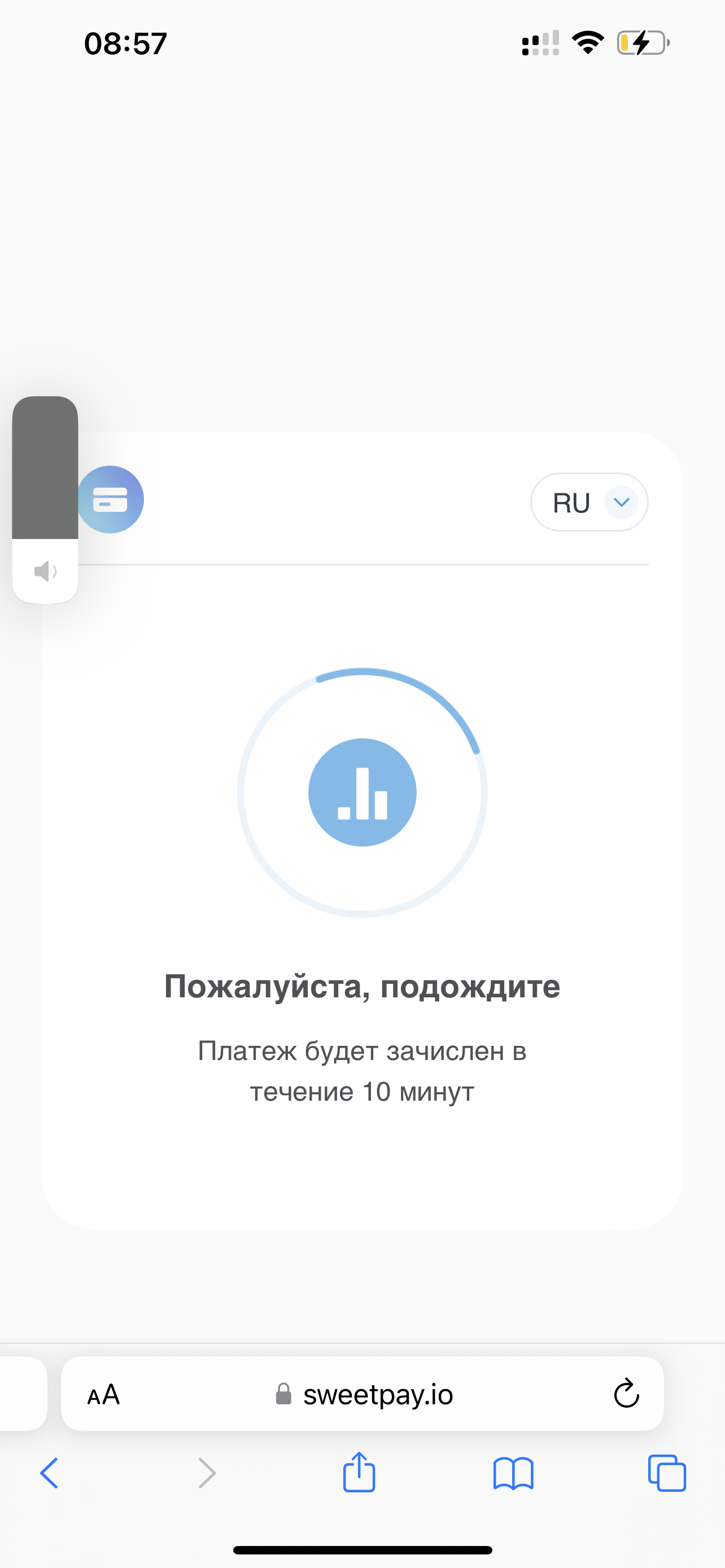Go back to the previous page
This screenshot has height=1568, width=725.
tap(49, 1474)
